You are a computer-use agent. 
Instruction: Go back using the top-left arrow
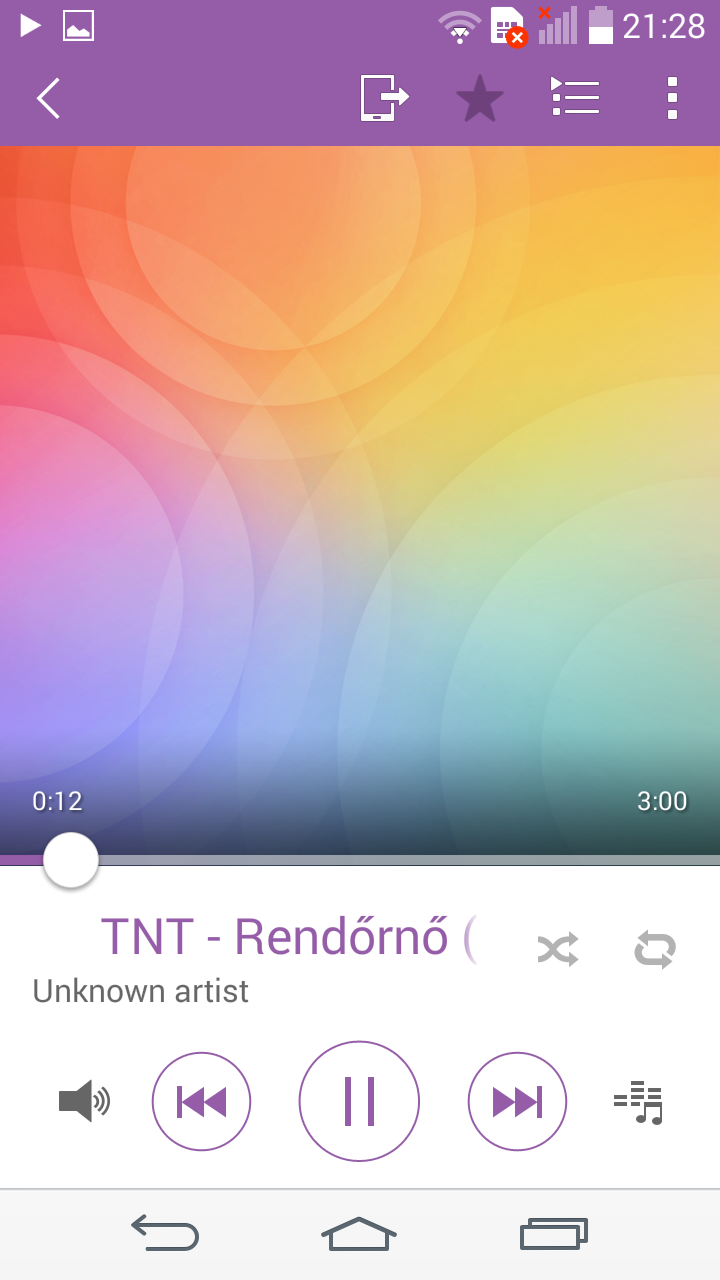click(x=48, y=99)
